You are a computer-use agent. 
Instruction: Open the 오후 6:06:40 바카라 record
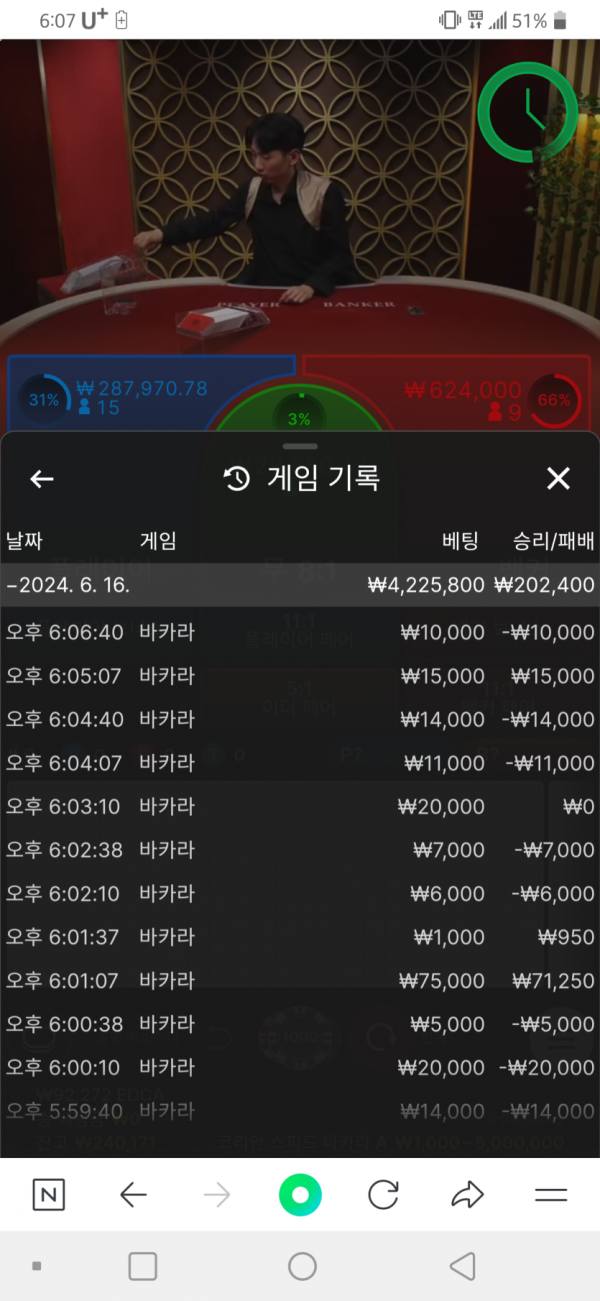click(x=300, y=632)
